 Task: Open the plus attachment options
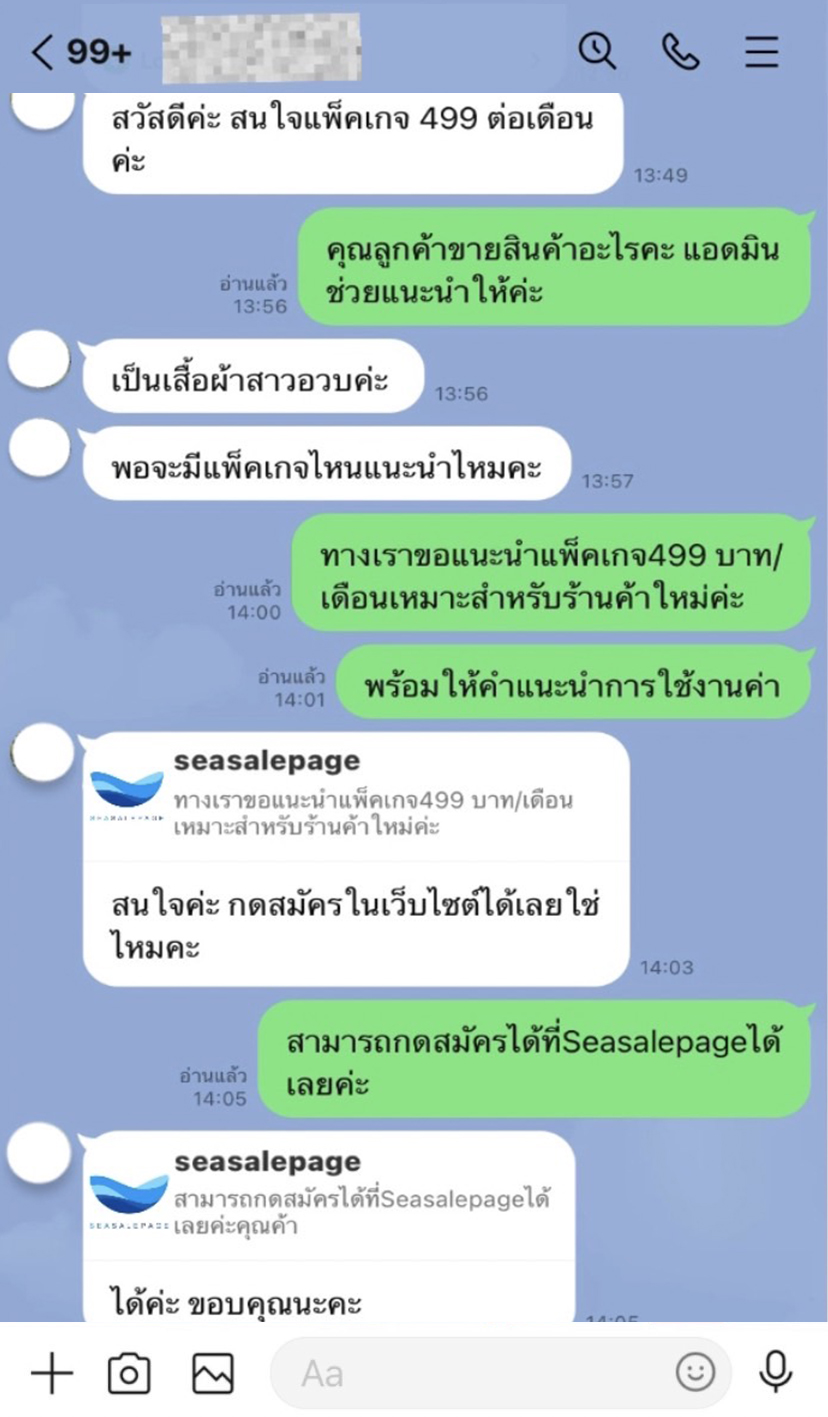(51, 1374)
